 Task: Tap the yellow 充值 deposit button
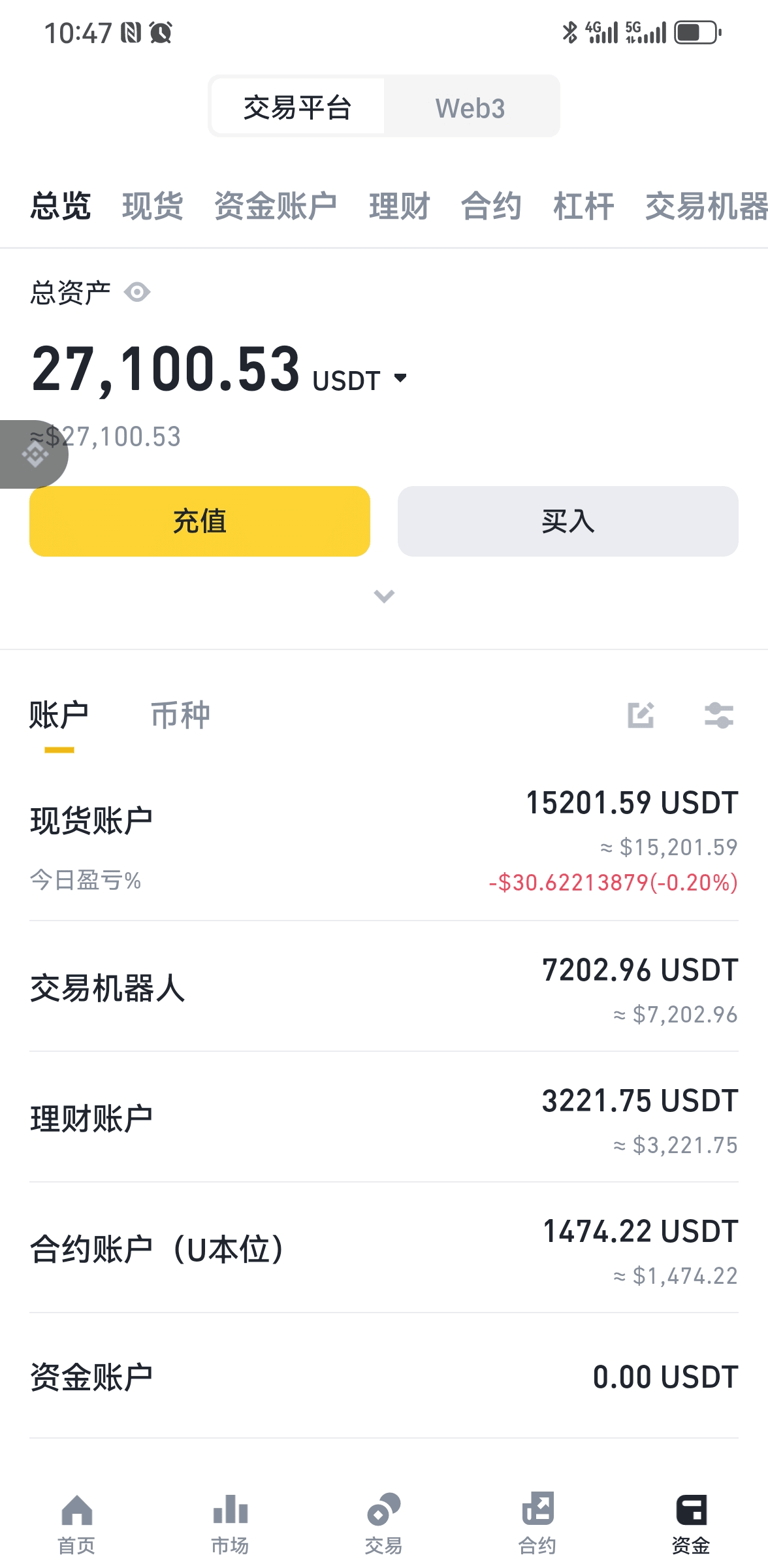(x=200, y=521)
